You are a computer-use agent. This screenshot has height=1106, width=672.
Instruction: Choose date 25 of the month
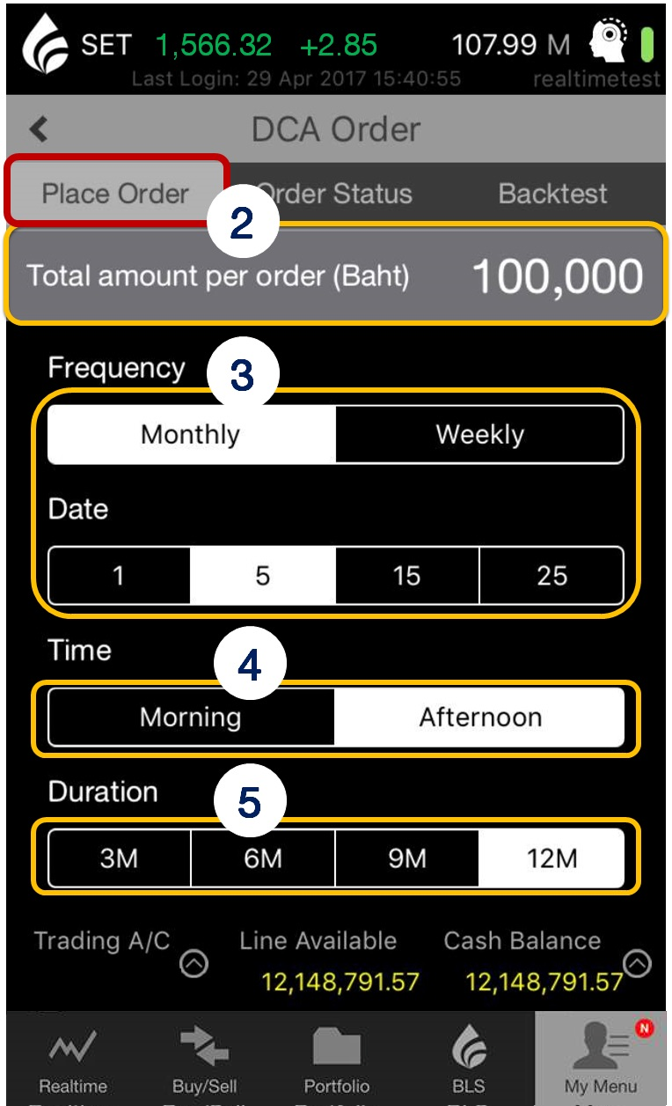tap(551, 576)
